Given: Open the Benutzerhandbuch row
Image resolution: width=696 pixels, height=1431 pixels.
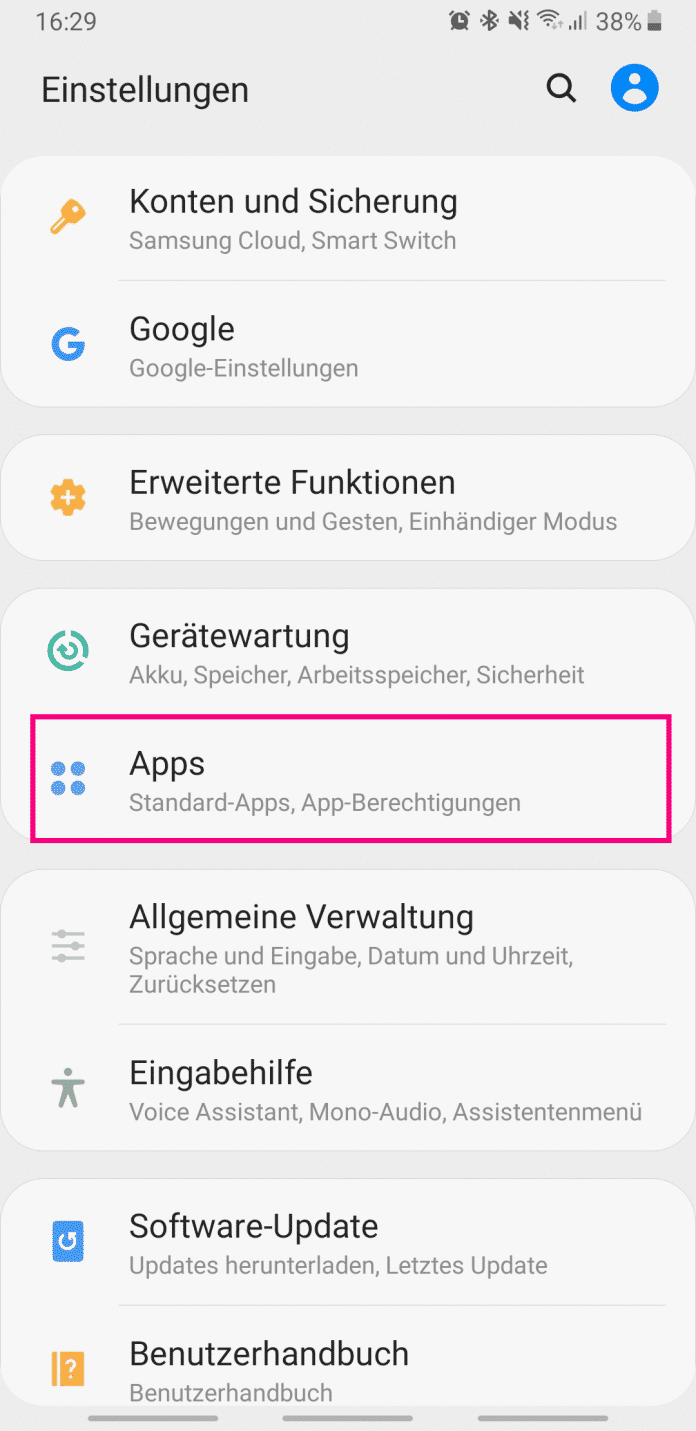Looking at the screenshot, I should [348, 1368].
